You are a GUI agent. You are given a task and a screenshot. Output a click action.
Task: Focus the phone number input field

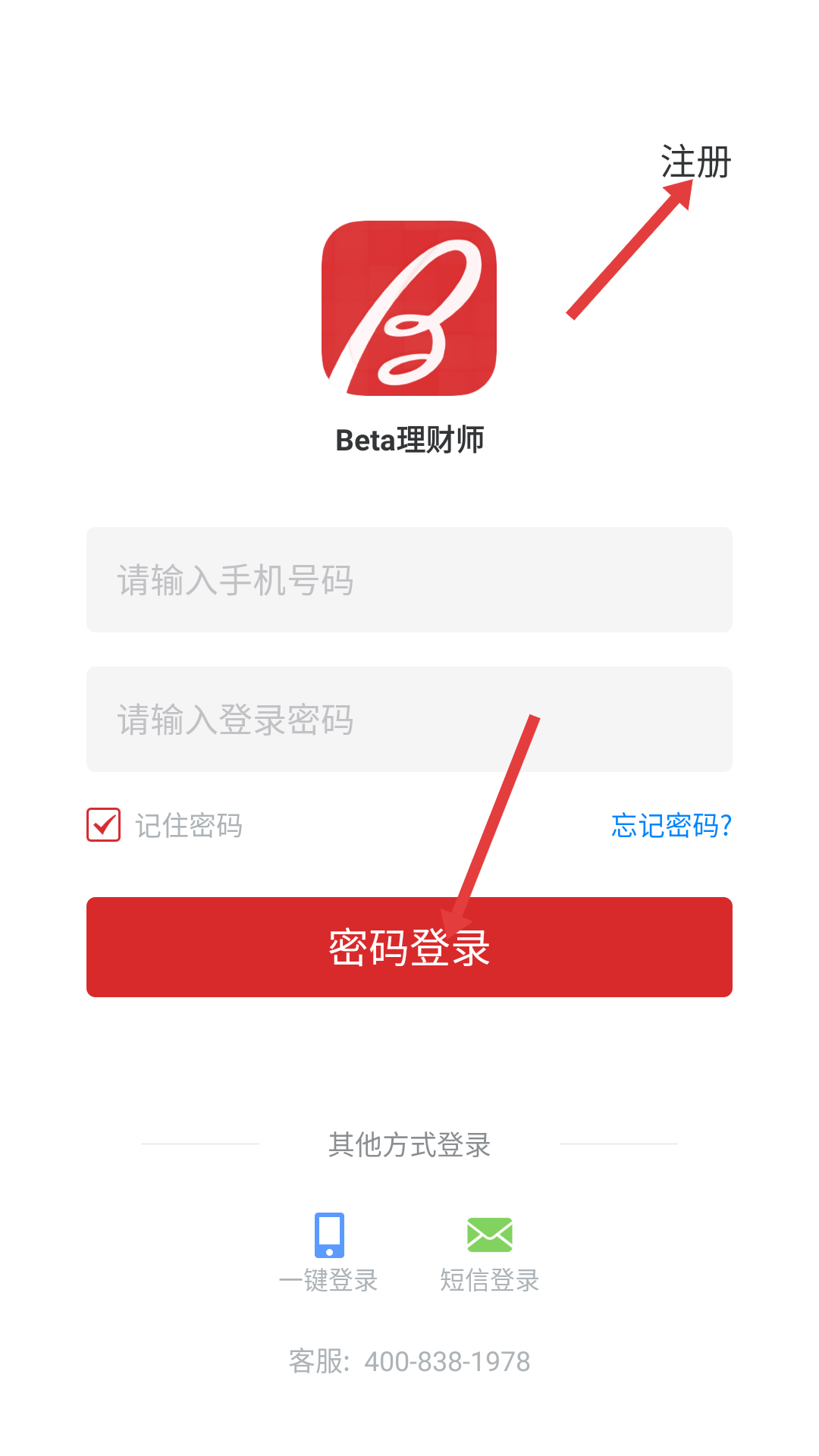click(409, 579)
